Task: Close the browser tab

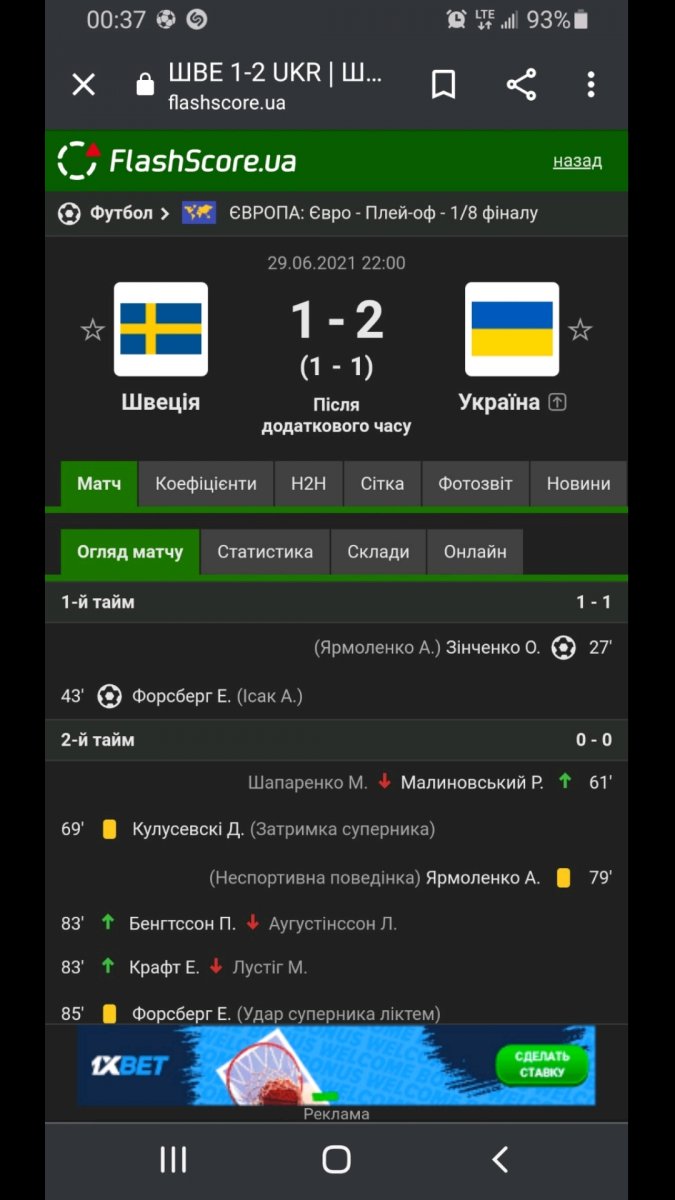Action: coord(84,85)
